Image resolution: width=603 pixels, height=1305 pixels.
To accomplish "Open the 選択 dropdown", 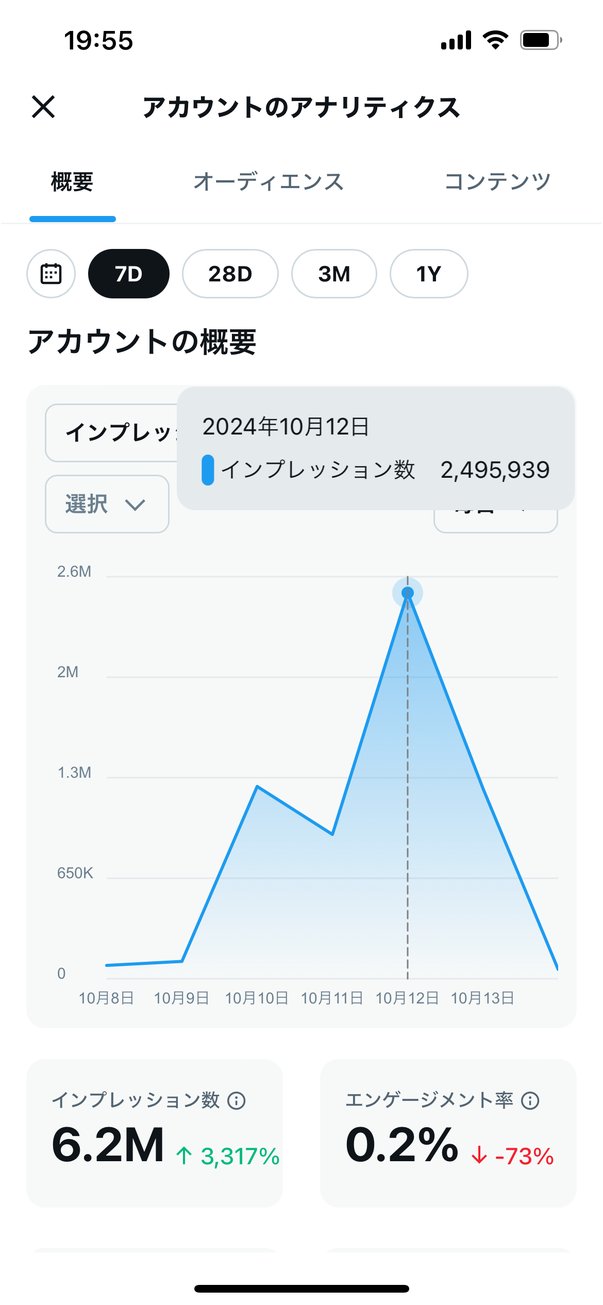I will pyautogui.click(x=107, y=504).
